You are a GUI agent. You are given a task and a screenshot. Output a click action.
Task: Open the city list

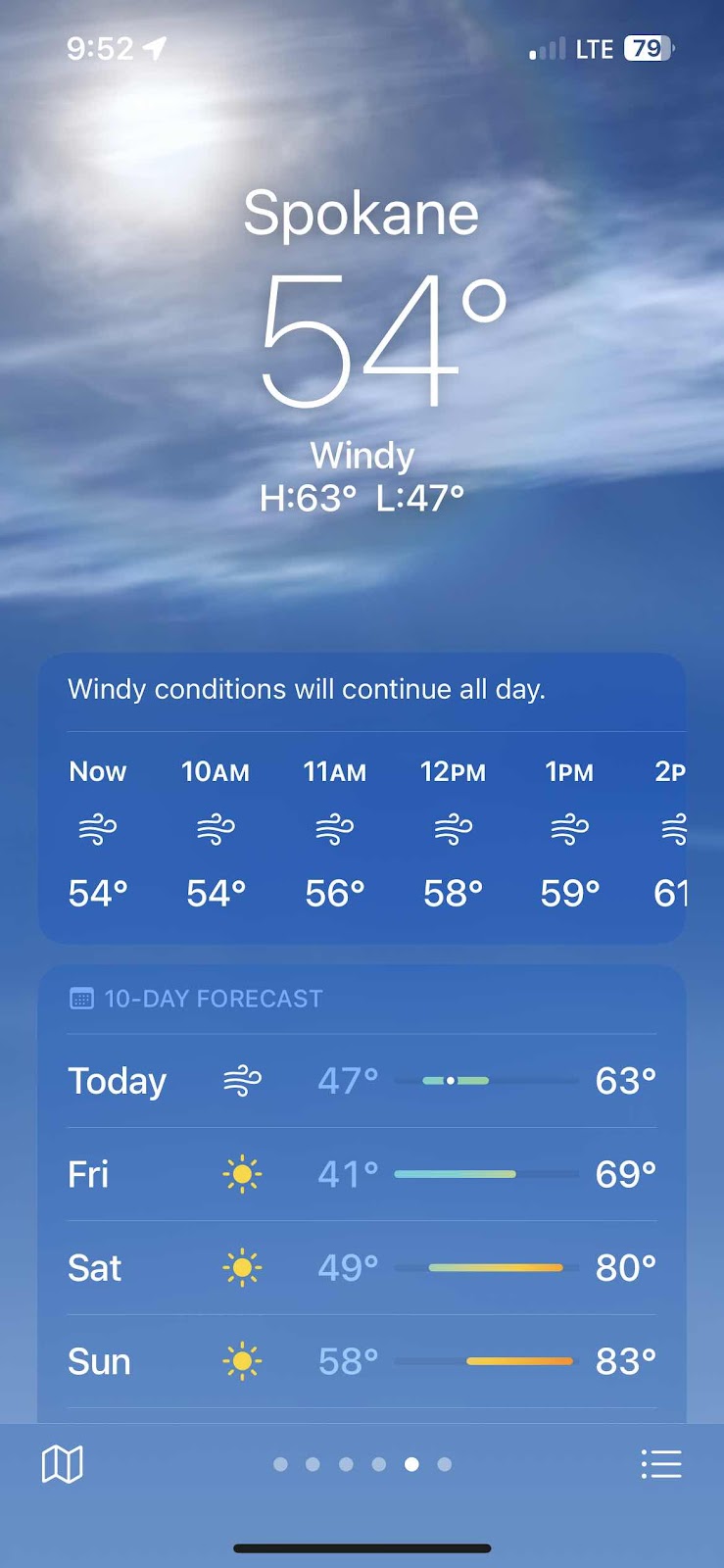(660, 1464)
